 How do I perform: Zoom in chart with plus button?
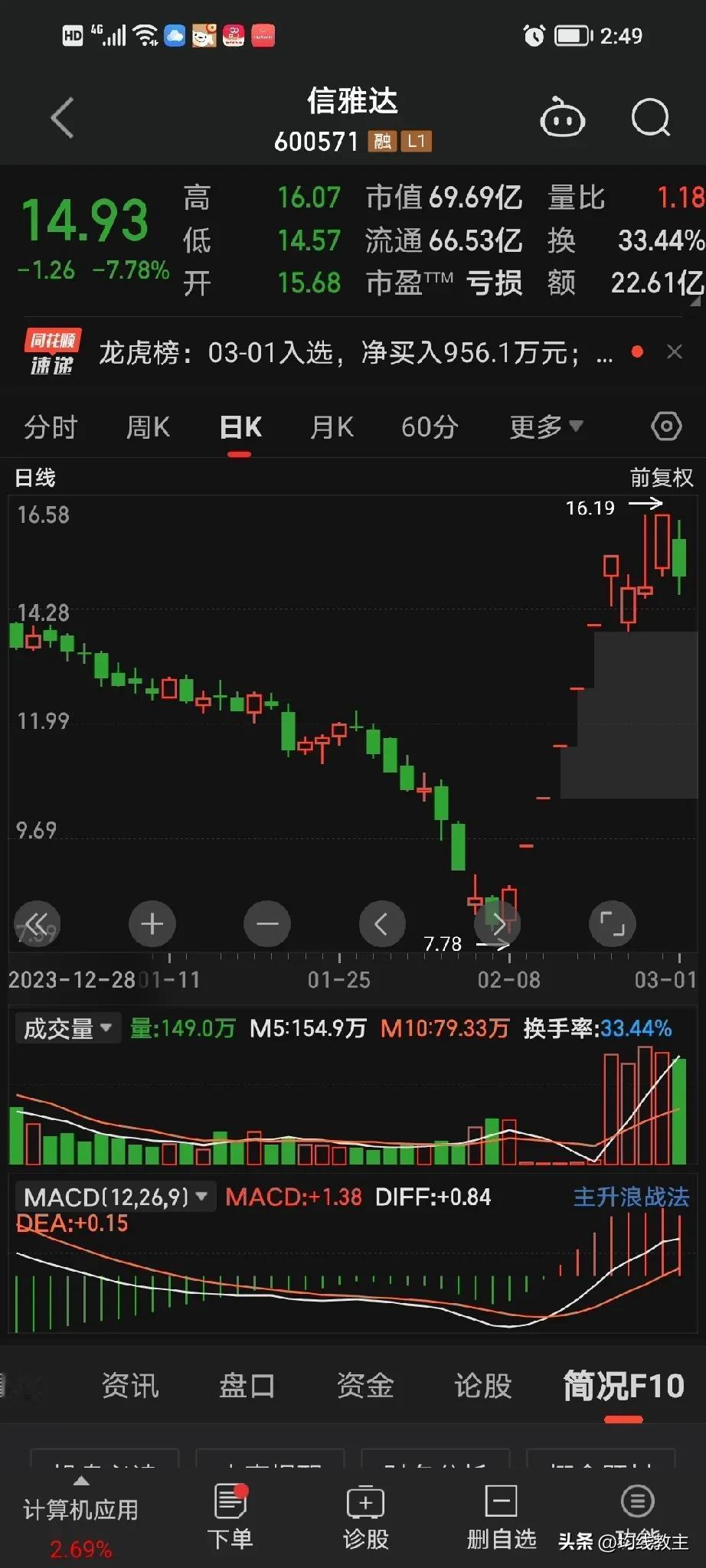[x=152, y=924]
